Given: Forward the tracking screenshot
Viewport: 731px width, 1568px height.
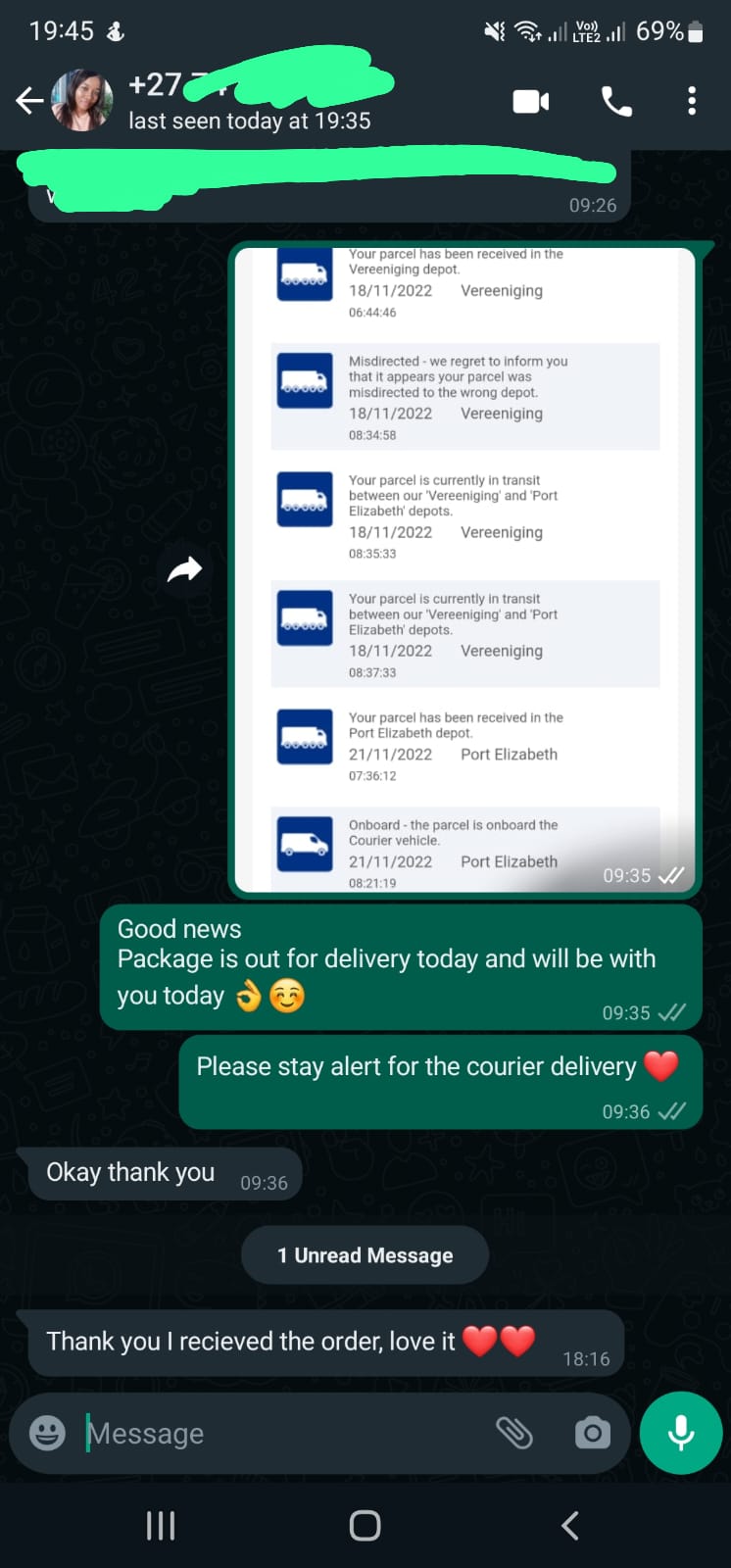Looking at the screenshot, I should [x=184, y=569].
